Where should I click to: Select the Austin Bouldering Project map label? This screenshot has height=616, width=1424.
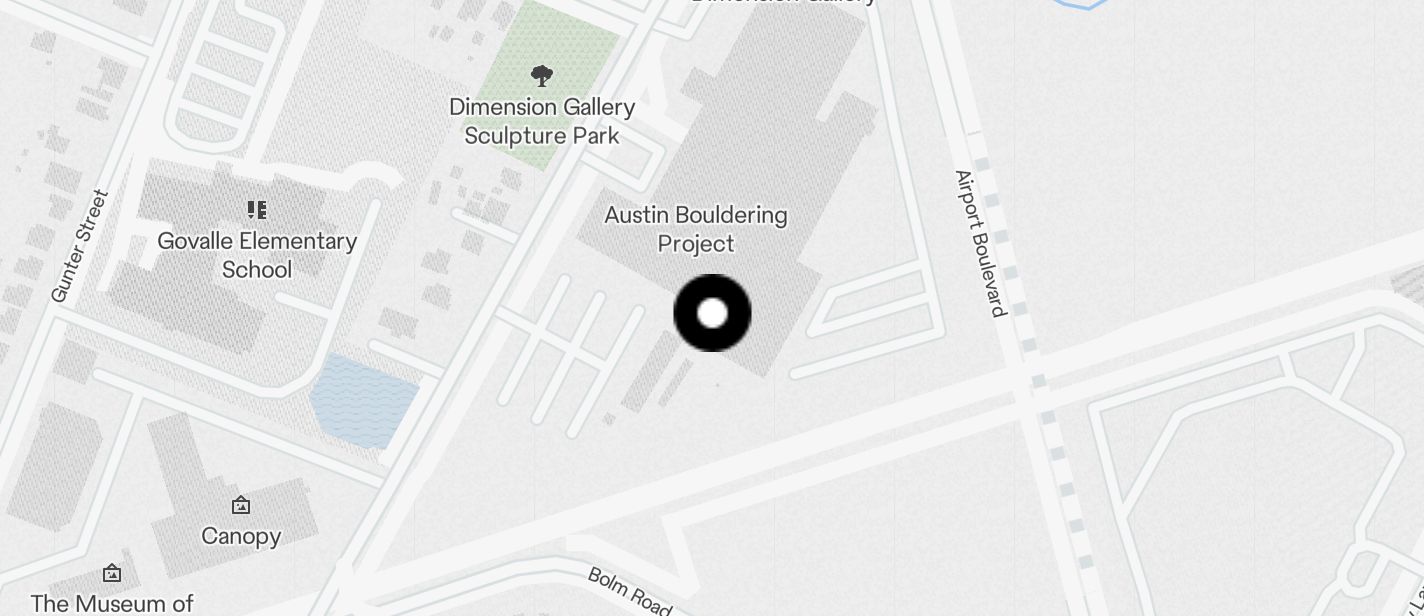point(696,229)
